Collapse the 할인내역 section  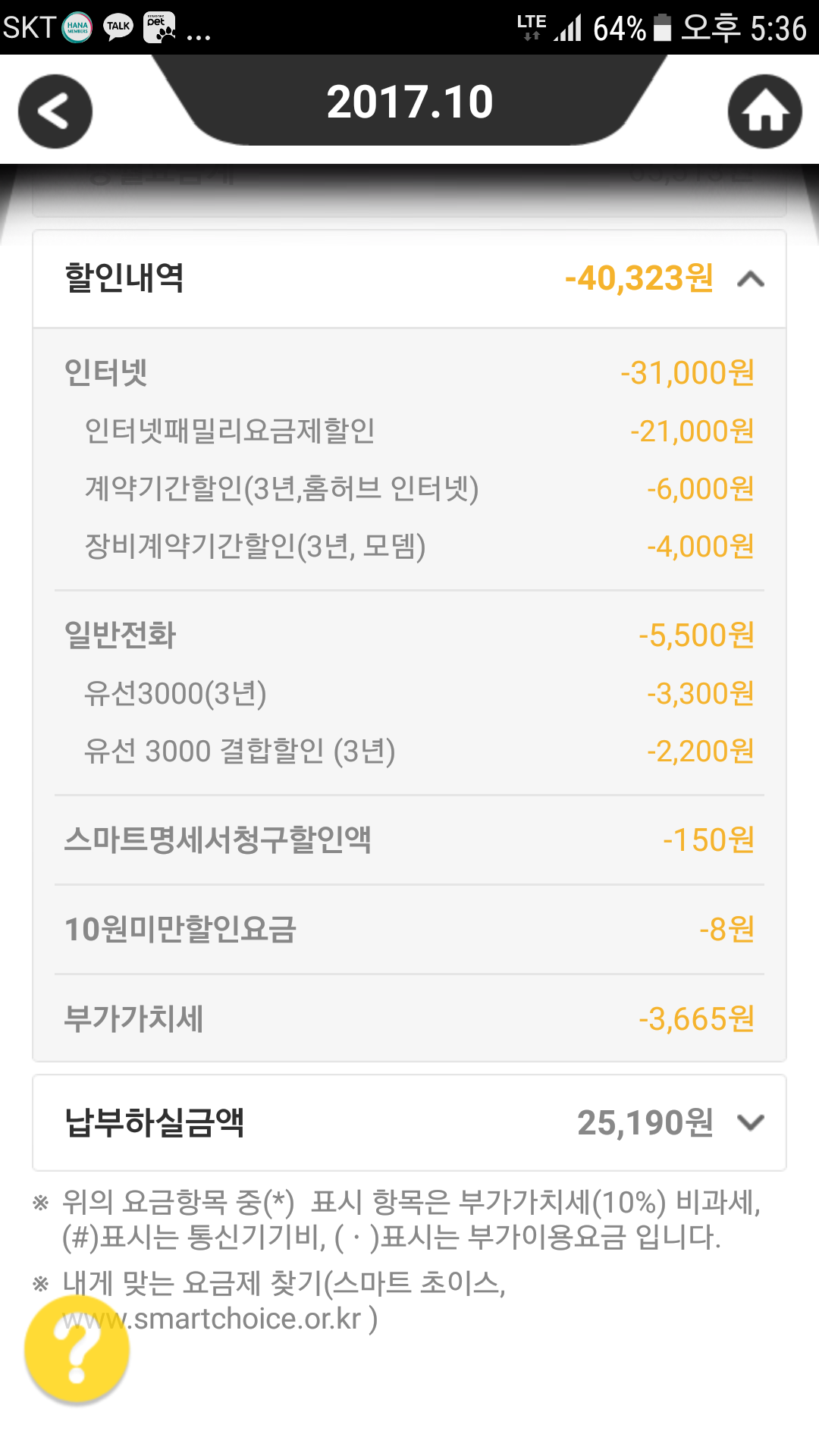point(750,279)
